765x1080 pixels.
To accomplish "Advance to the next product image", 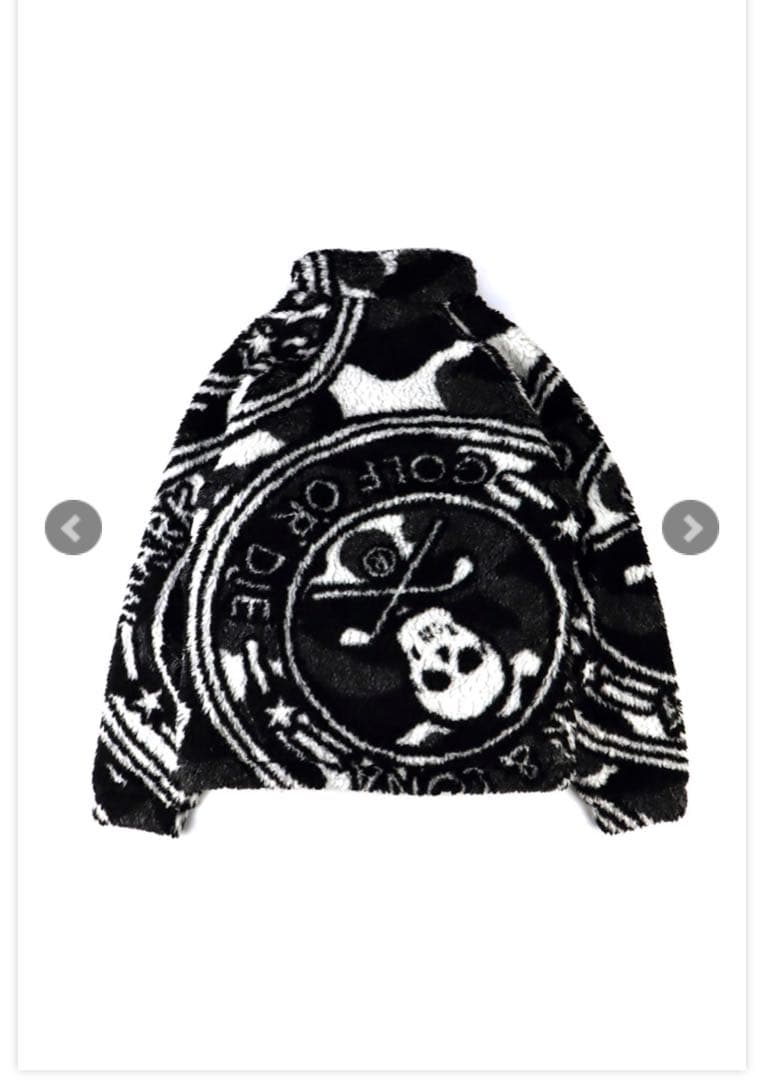I will point(690,527).
